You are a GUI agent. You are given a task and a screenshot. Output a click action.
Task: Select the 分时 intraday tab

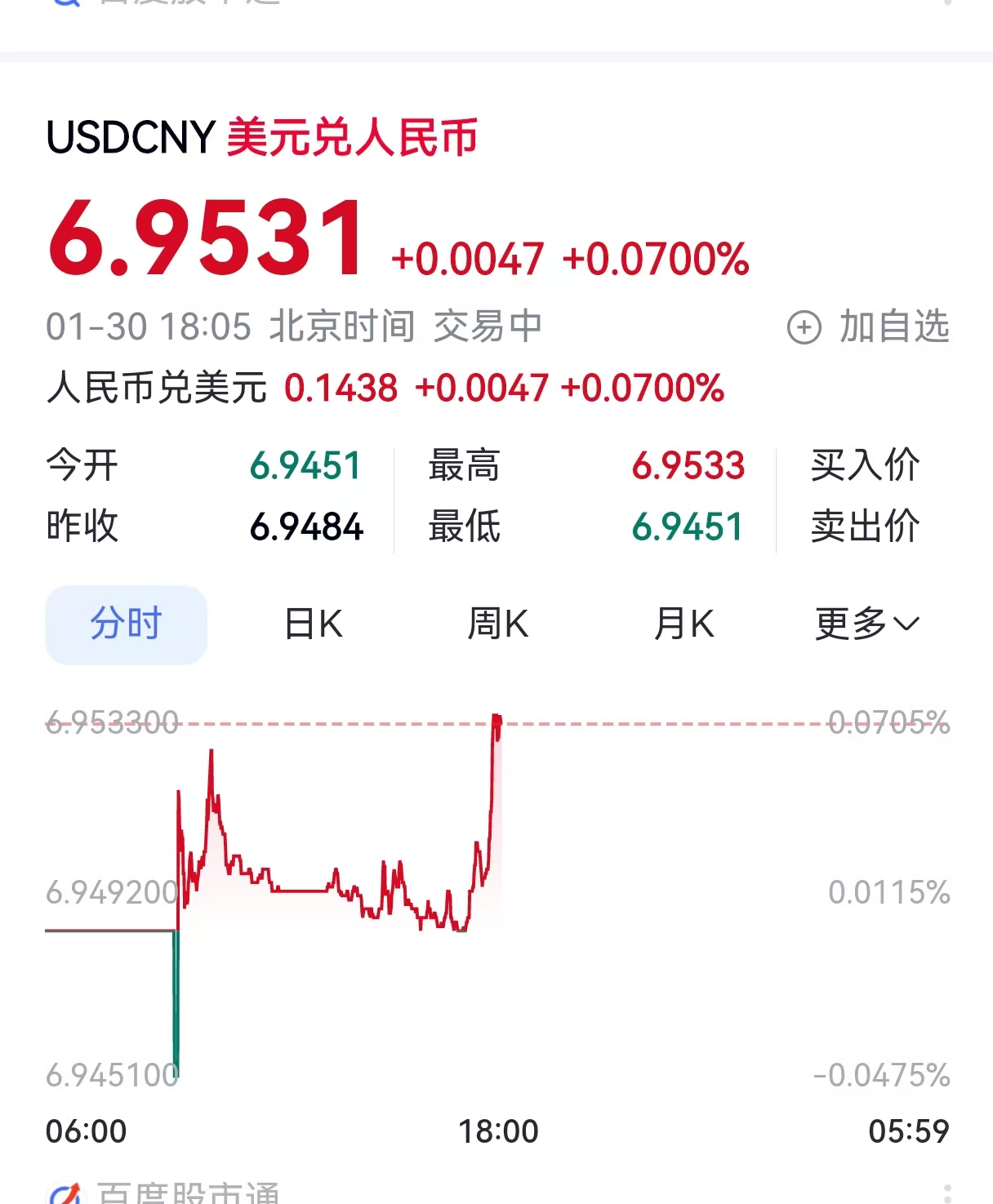[124, 624]
